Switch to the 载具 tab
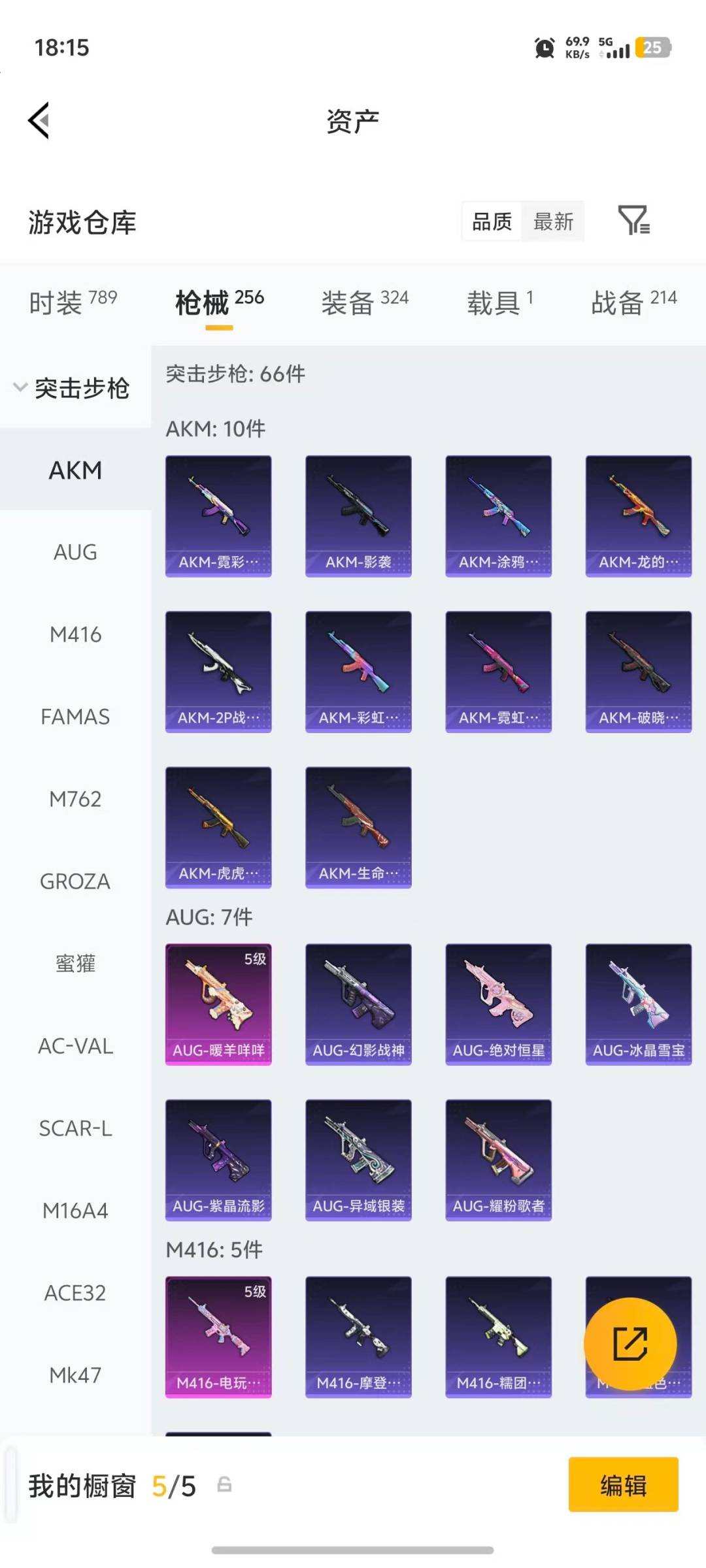 click(499, 302)
